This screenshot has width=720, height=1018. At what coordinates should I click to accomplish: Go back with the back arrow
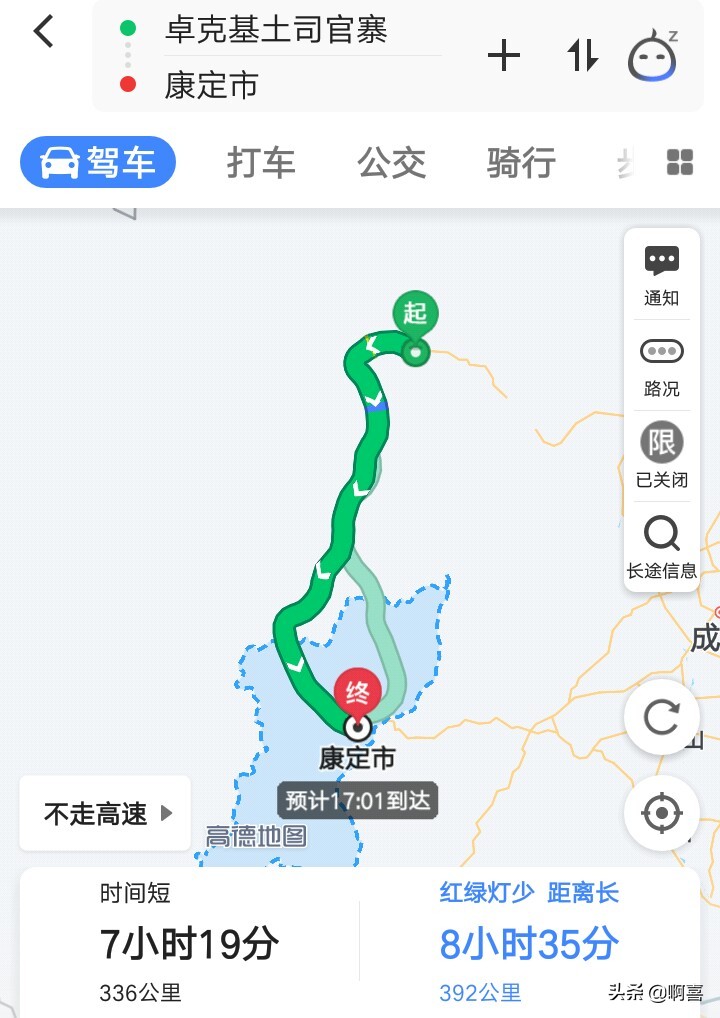(x=40, y=31)
